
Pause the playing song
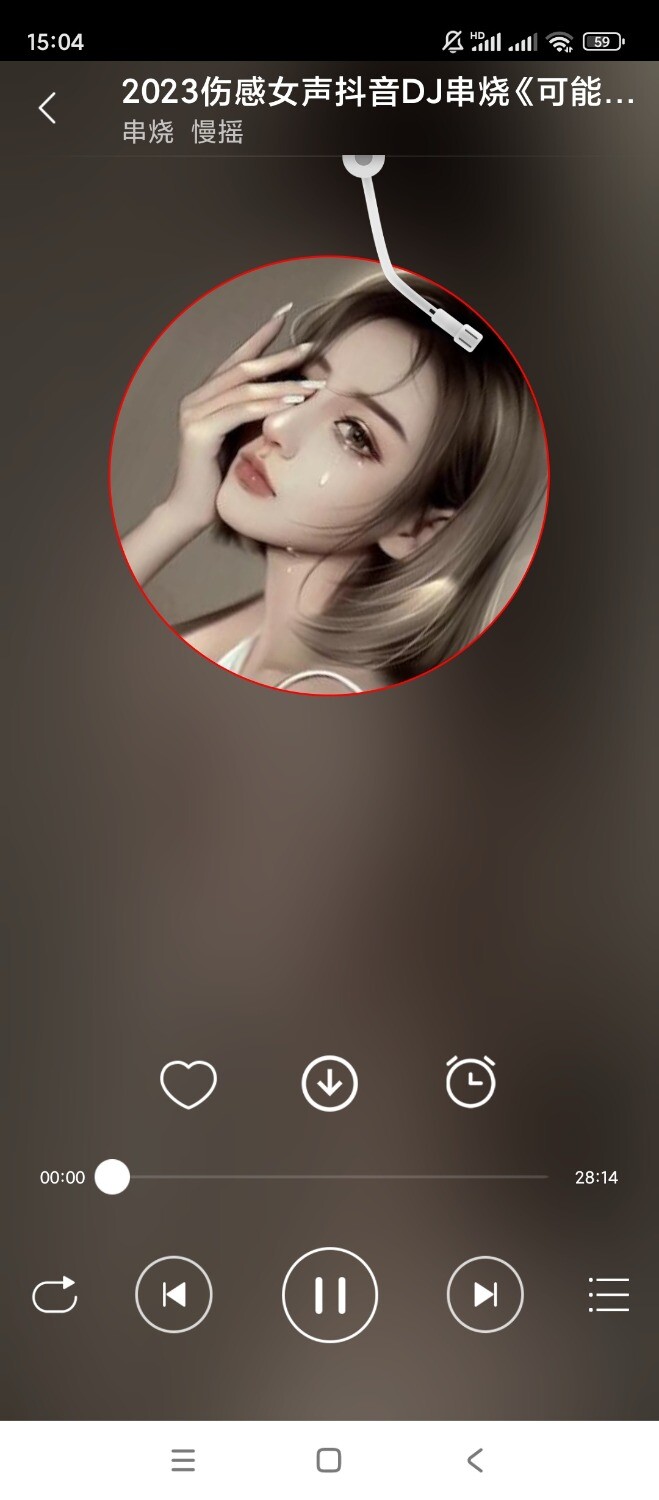(330, 1295)
